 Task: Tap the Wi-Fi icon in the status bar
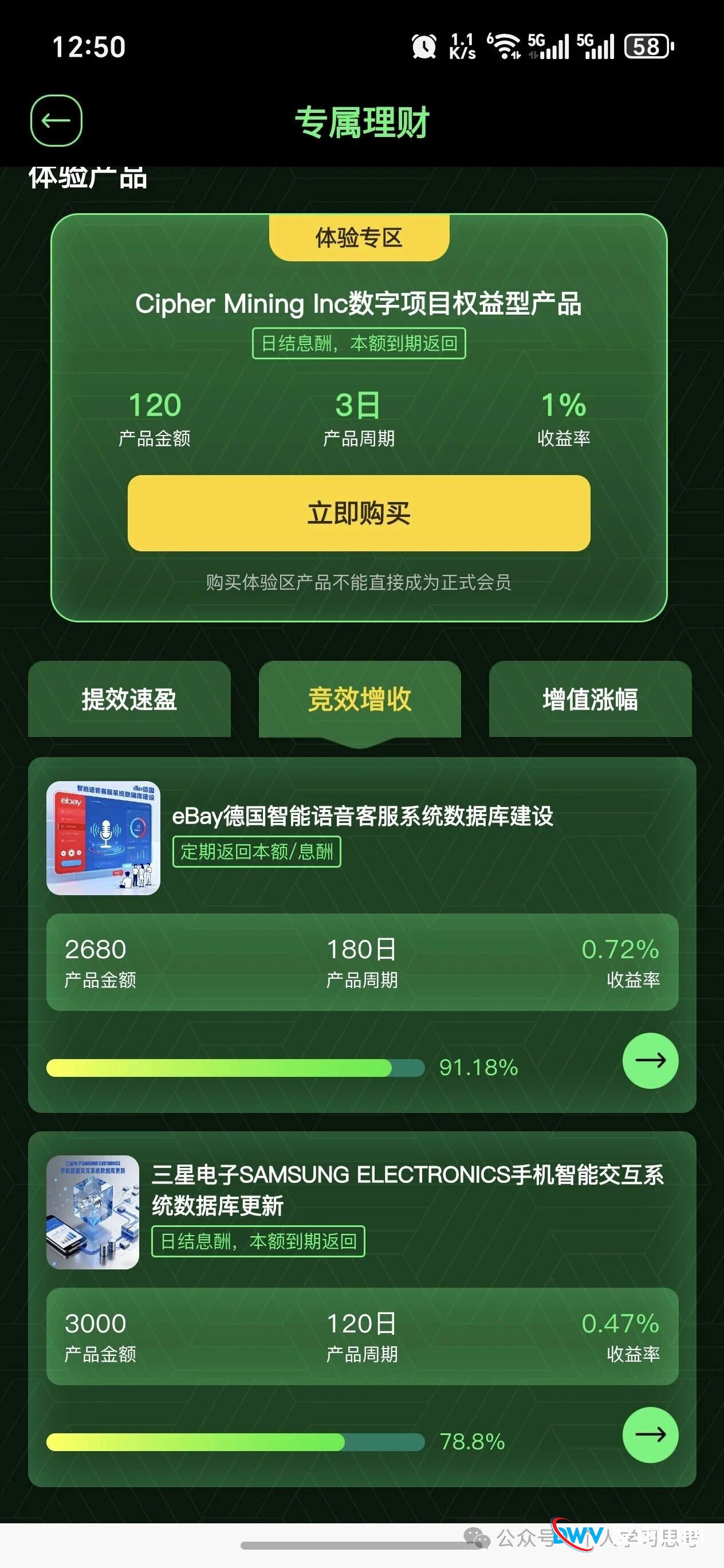pos(506,46)
